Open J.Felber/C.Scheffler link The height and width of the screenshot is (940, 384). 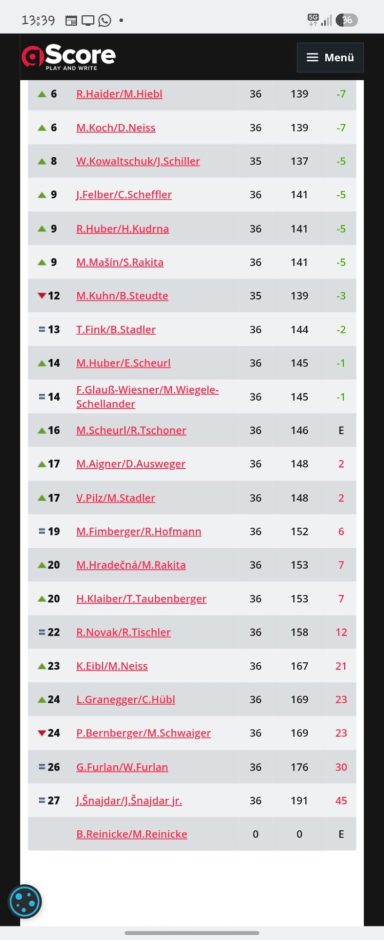tap(124, 195)
